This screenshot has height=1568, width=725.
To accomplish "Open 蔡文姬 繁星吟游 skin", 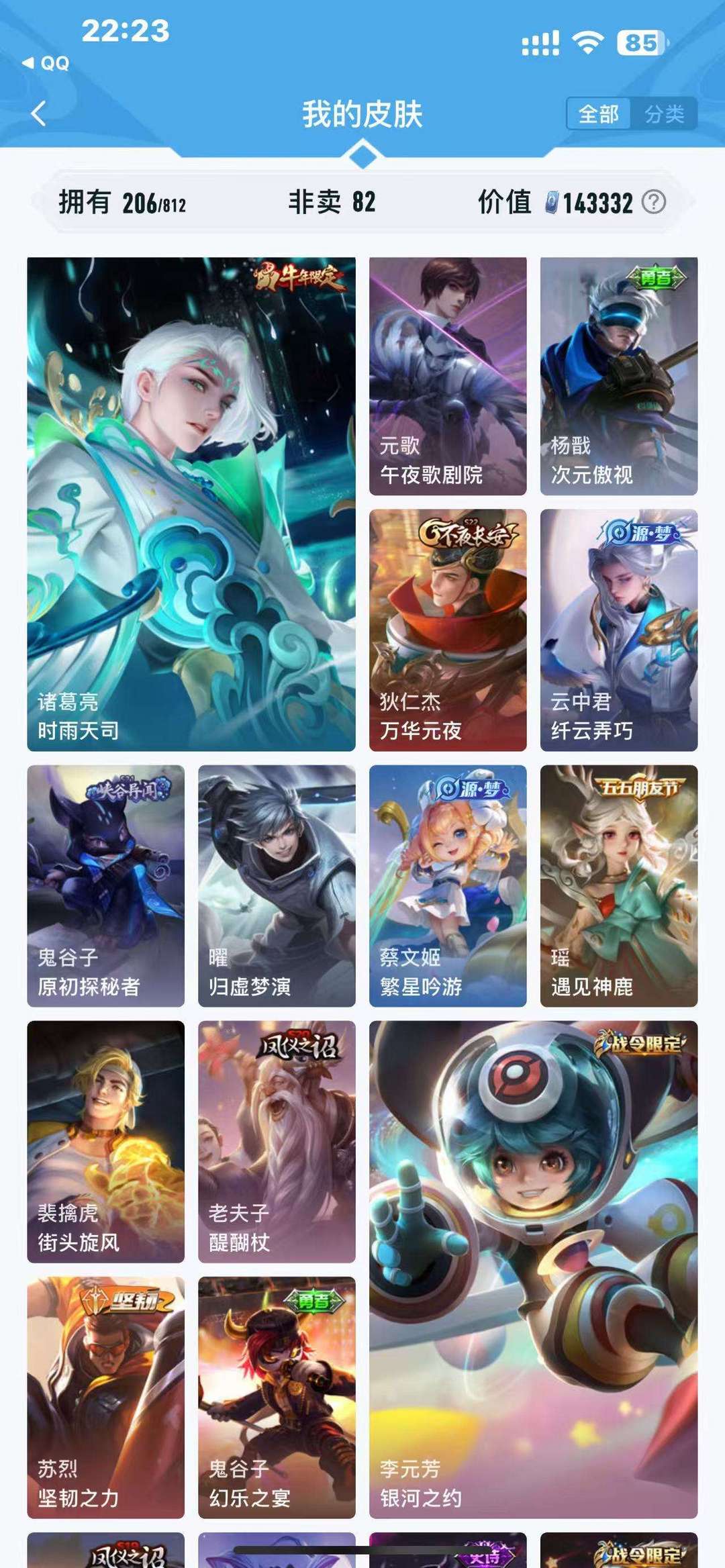I will (448, 886).
